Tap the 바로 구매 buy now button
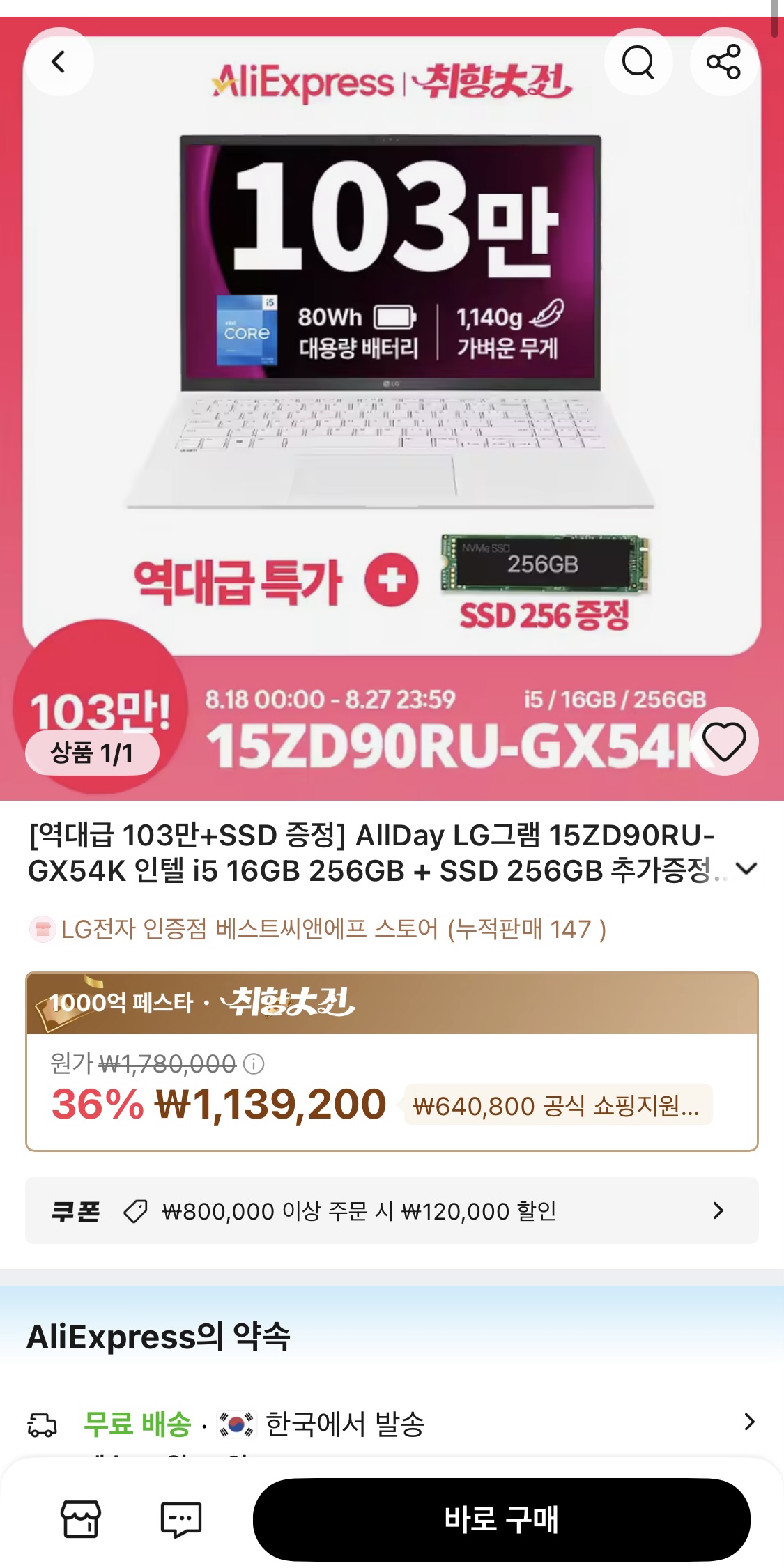Screen dimensions: 784x1568 tap(501, 1519)
